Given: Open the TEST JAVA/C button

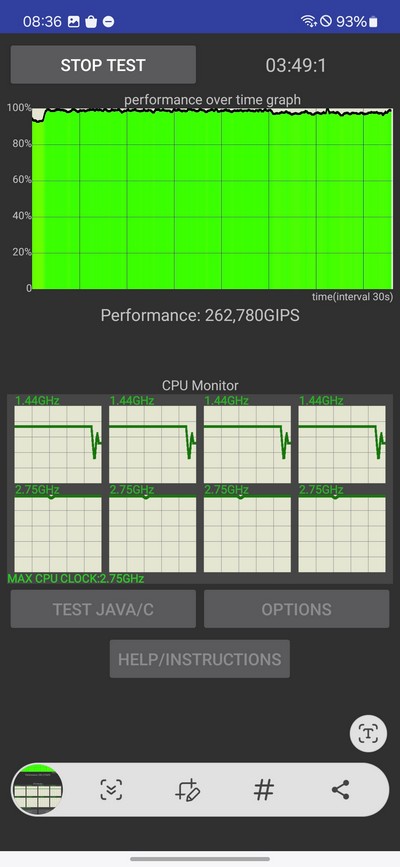Looking at the screenshot, I should coord(103,609).
